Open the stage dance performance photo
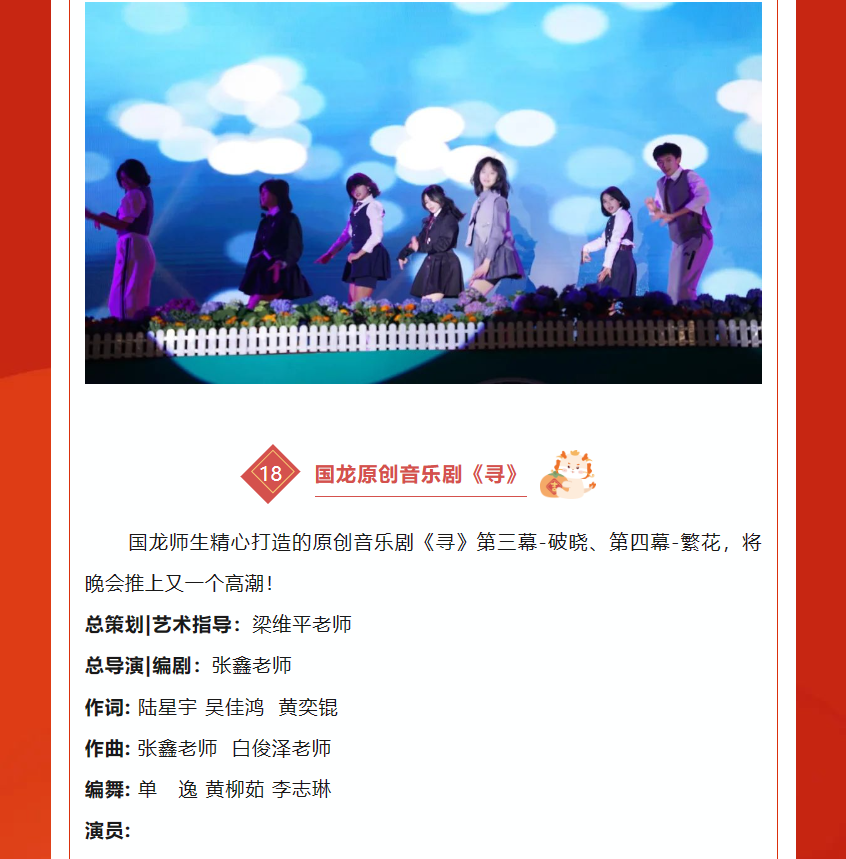This screenshot has height=859, width=846. pyautogui.click(x=423, y=193)
